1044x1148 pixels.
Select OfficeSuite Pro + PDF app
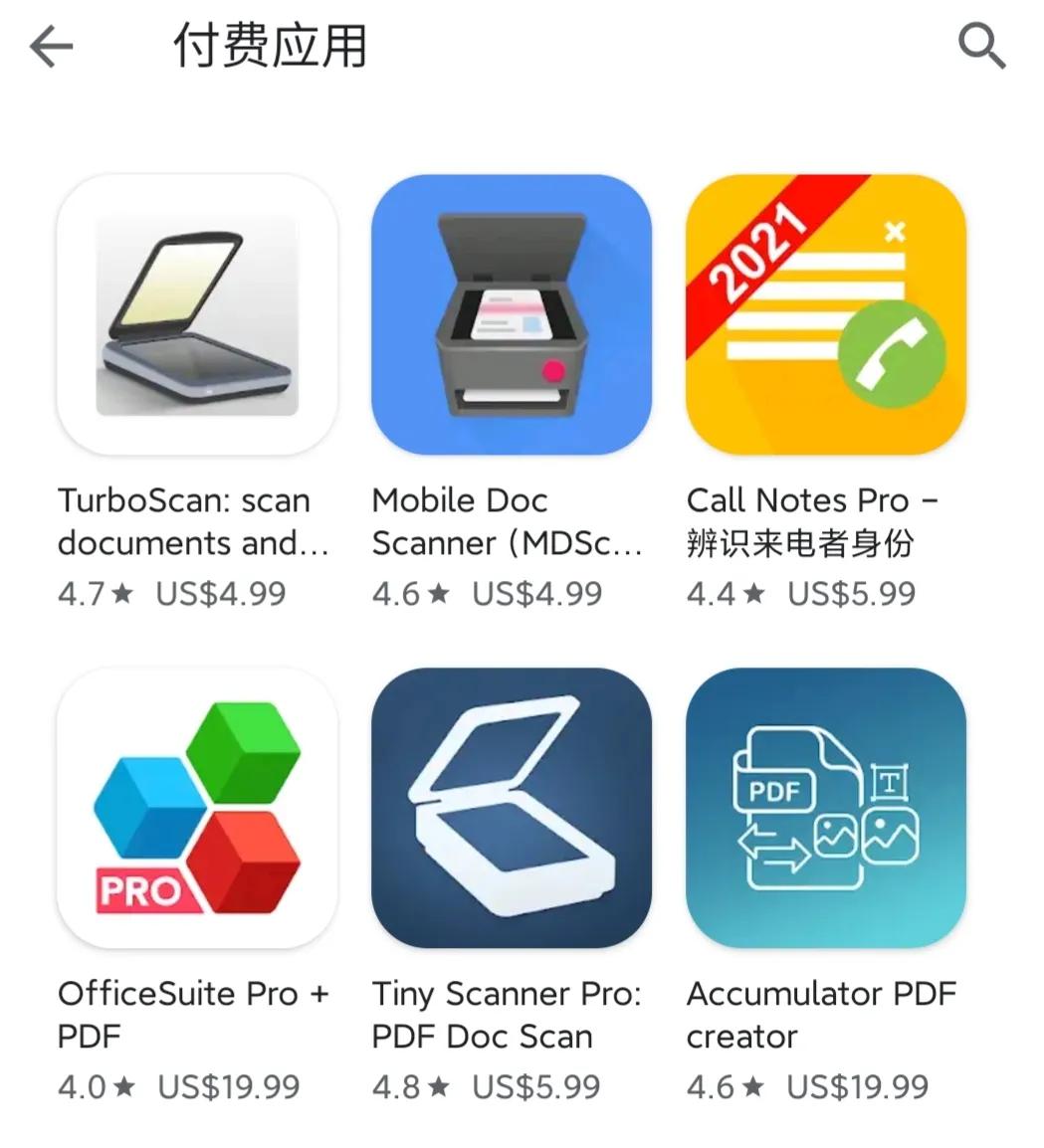[197, 808]
